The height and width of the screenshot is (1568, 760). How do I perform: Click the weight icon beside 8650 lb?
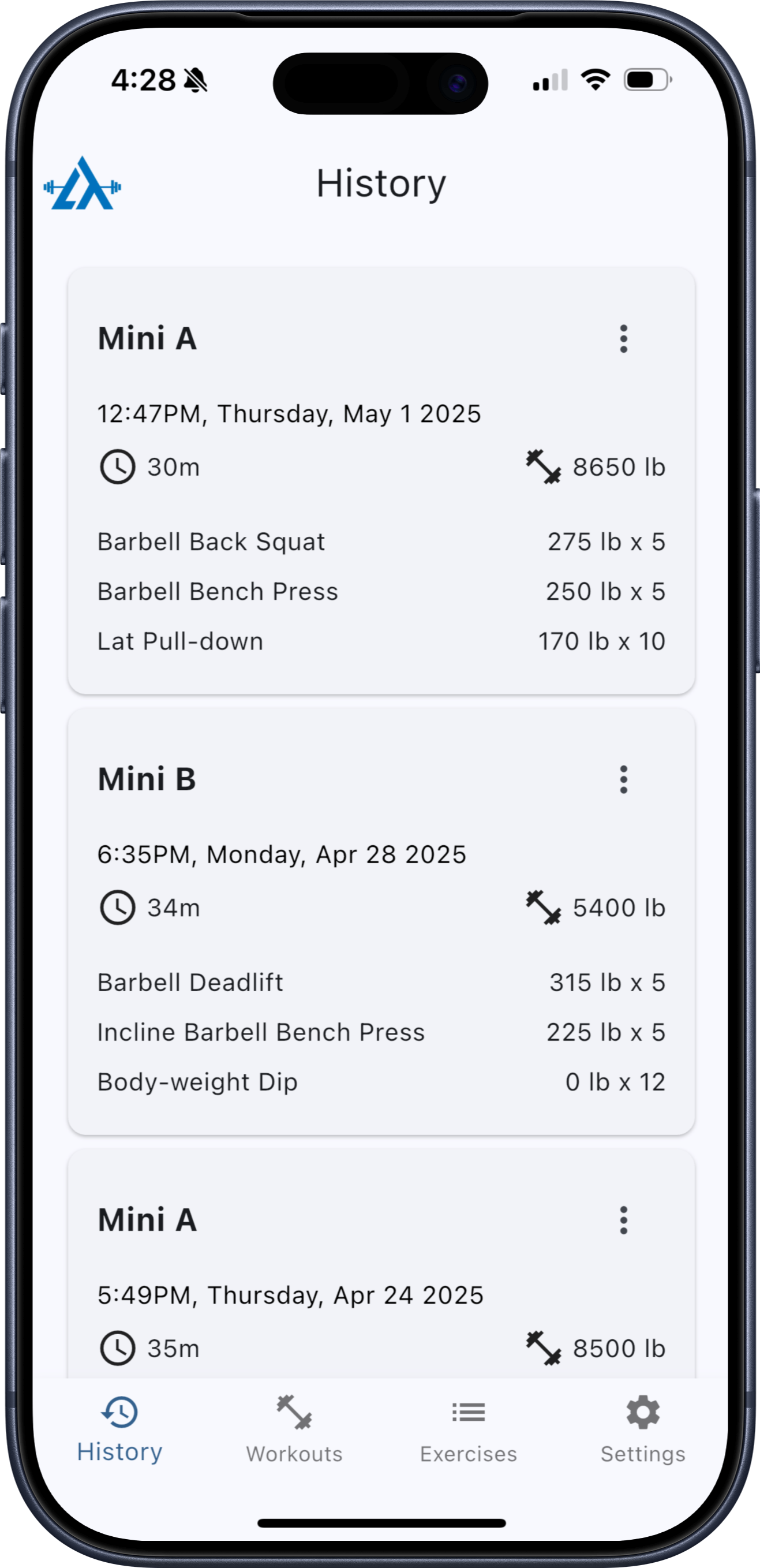click(545, 466)
